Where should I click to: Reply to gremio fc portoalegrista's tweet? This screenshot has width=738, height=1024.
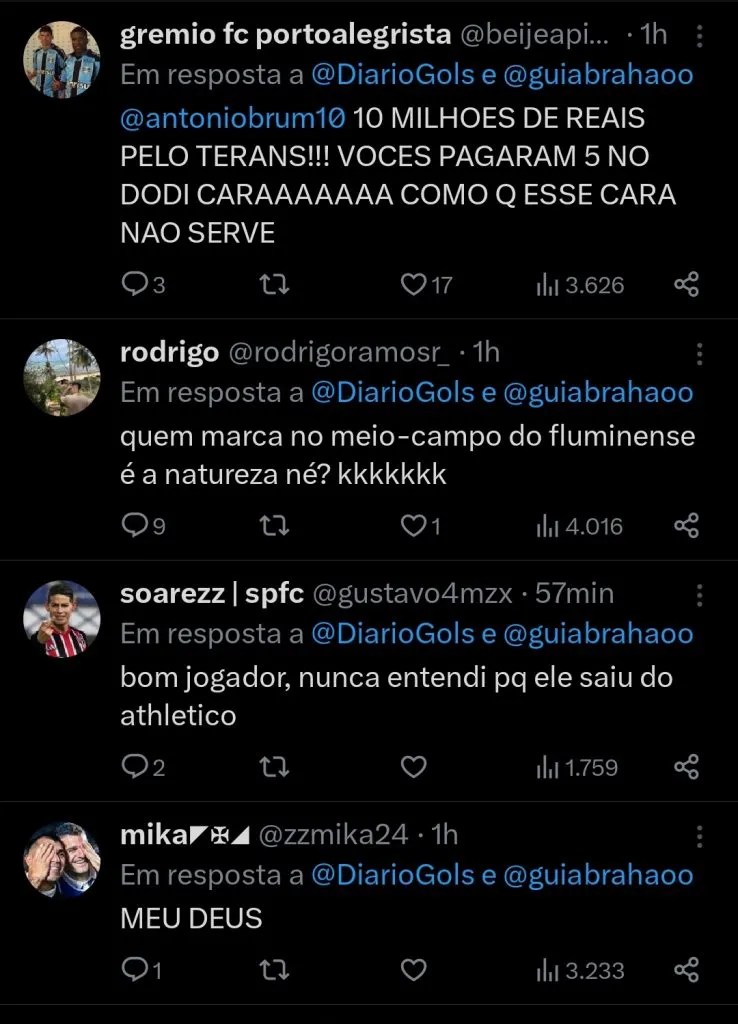click(136, 284)
